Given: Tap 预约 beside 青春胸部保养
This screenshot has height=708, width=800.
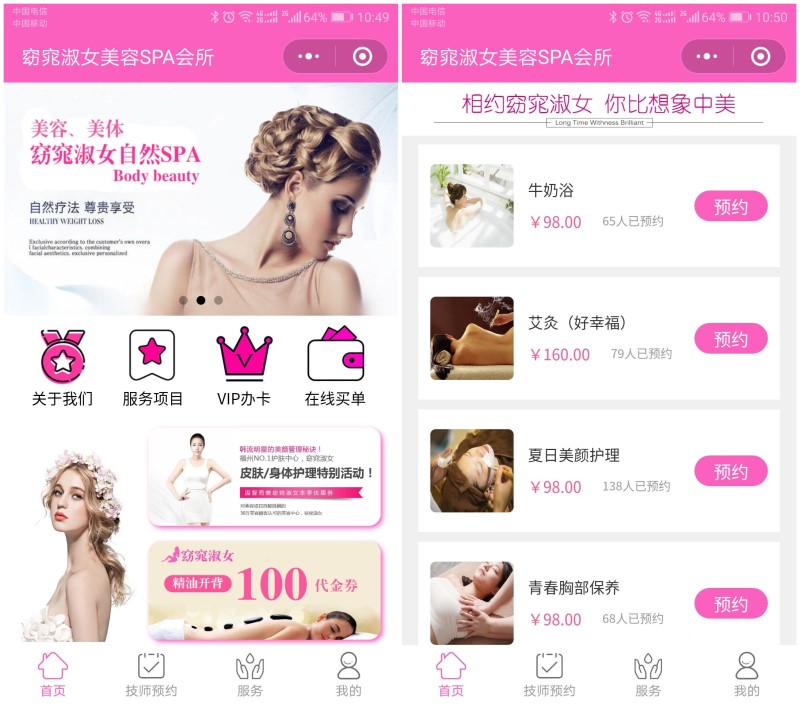Looking at the screenshot, I should tap(730, 604).
